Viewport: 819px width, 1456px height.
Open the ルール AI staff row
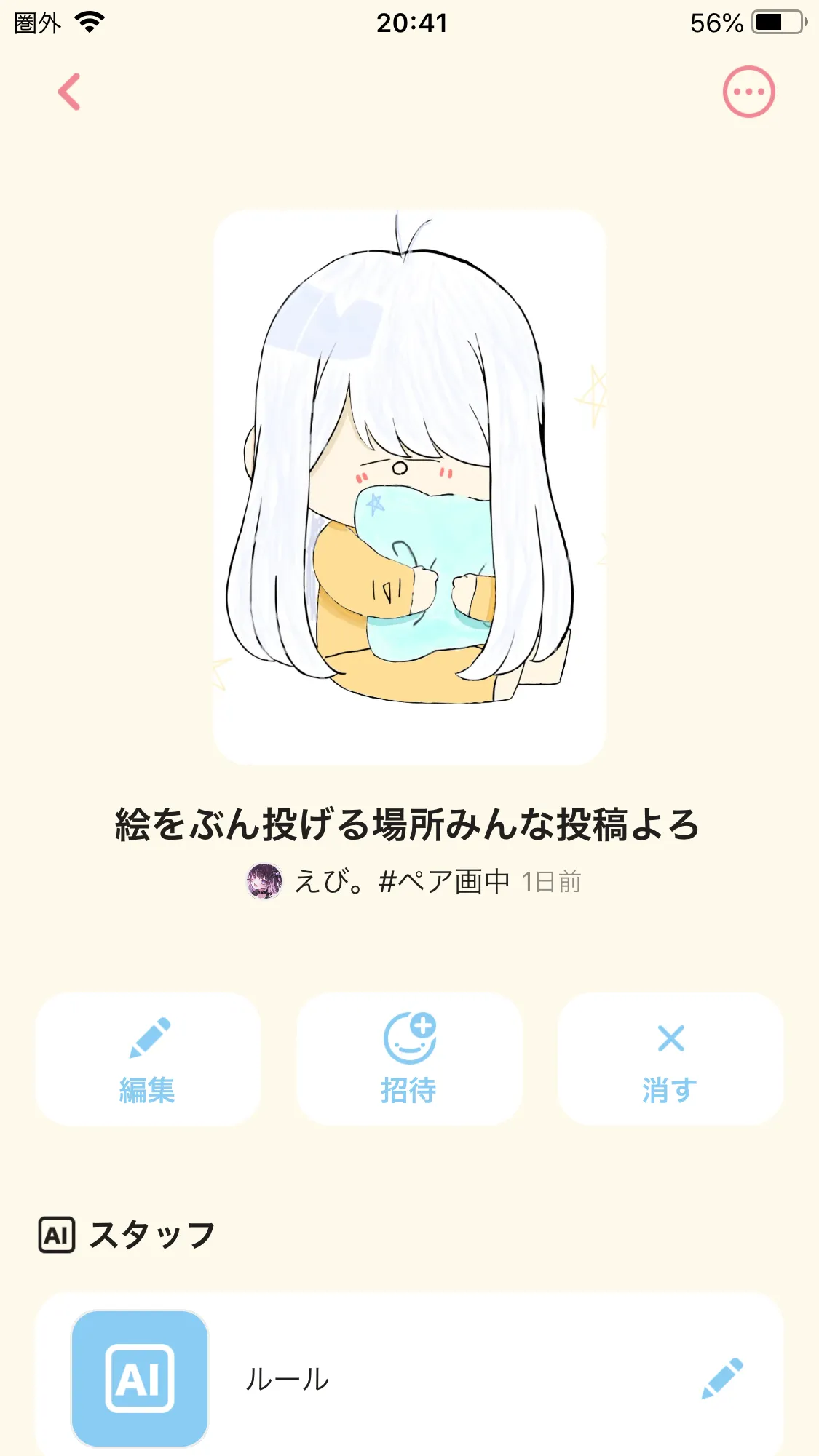[408, 1378]
